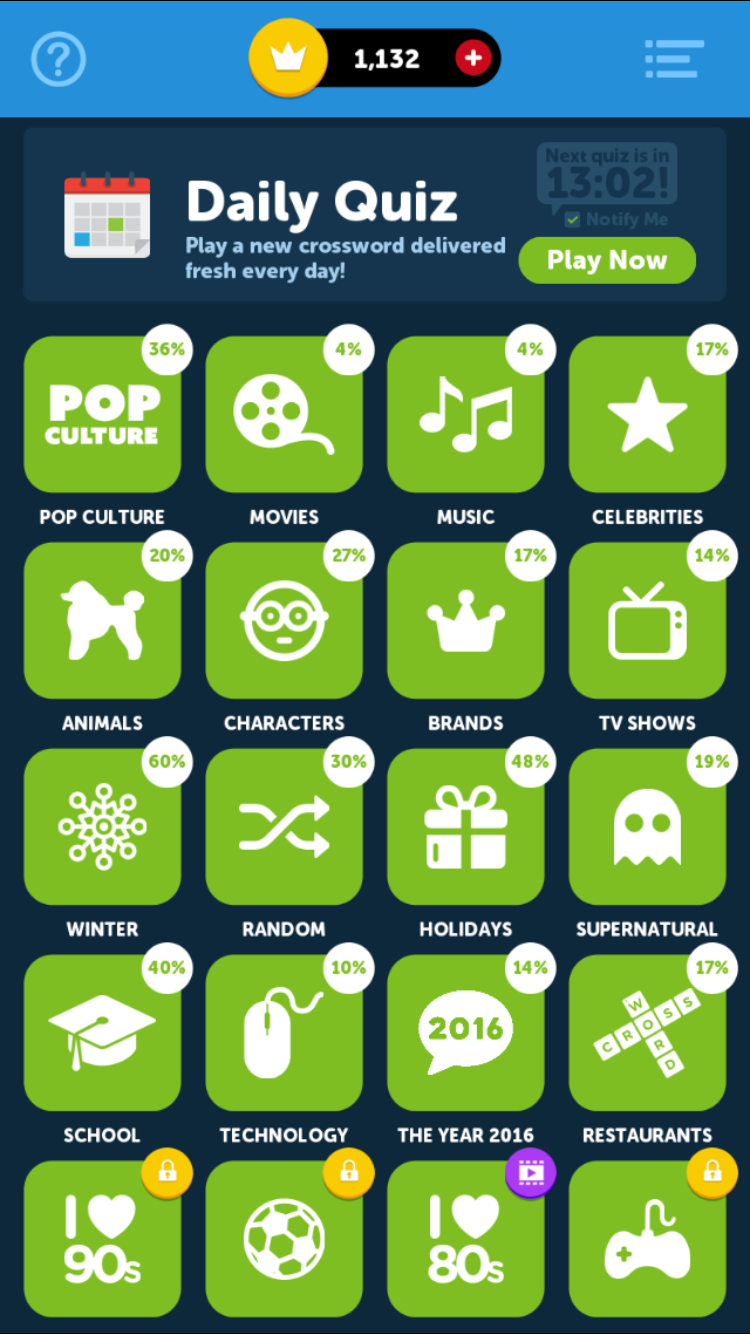
Task: Tap the red plus to add coins
Action: [473, 59]
